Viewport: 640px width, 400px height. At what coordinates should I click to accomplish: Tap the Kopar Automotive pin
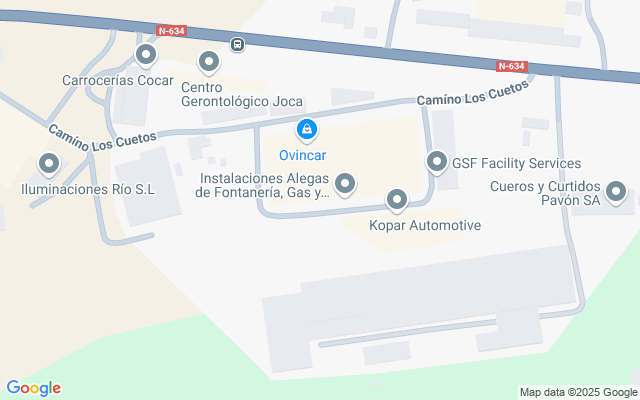click(x=397, y=201)
